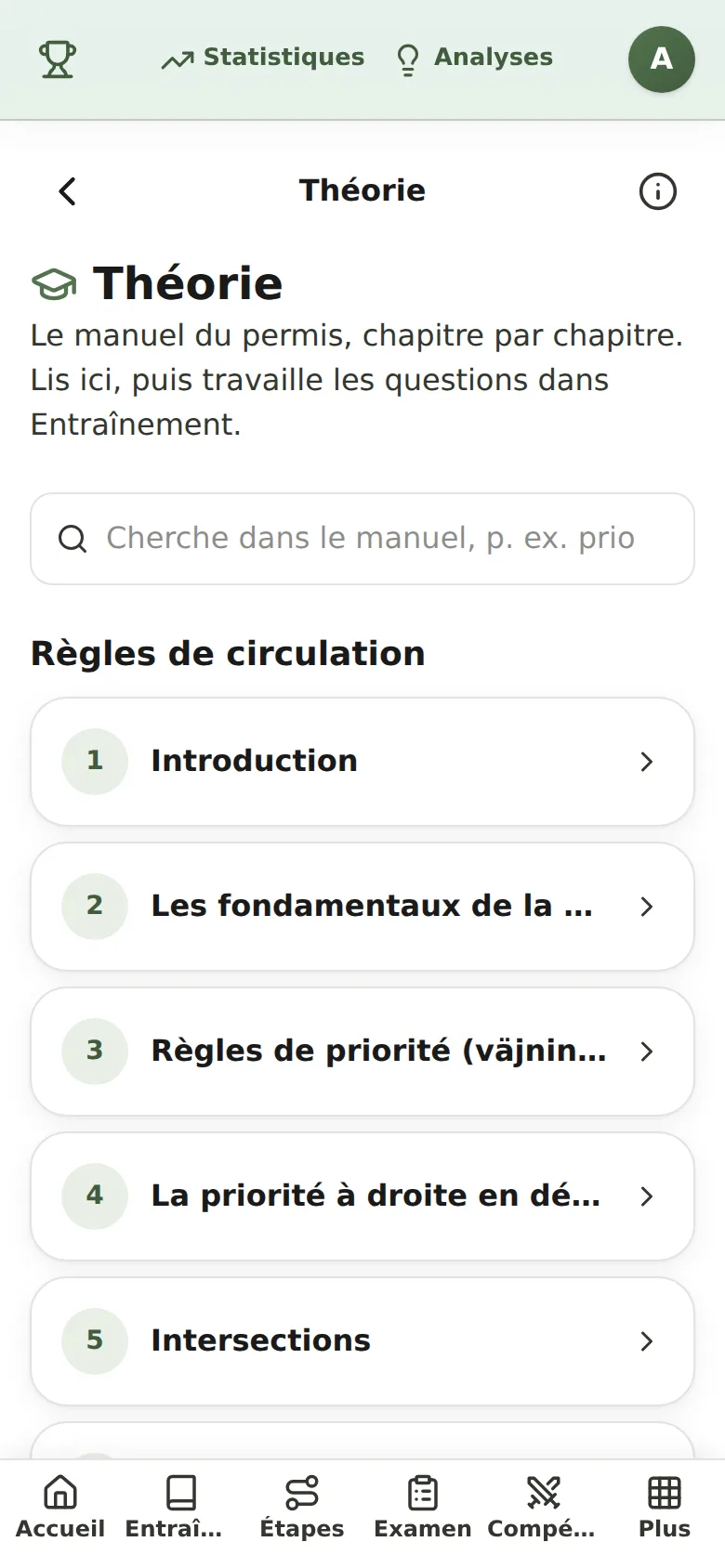Open the trophy icon in header
This screenshot has width=725, height=1568.
click(x=58, y=59)
